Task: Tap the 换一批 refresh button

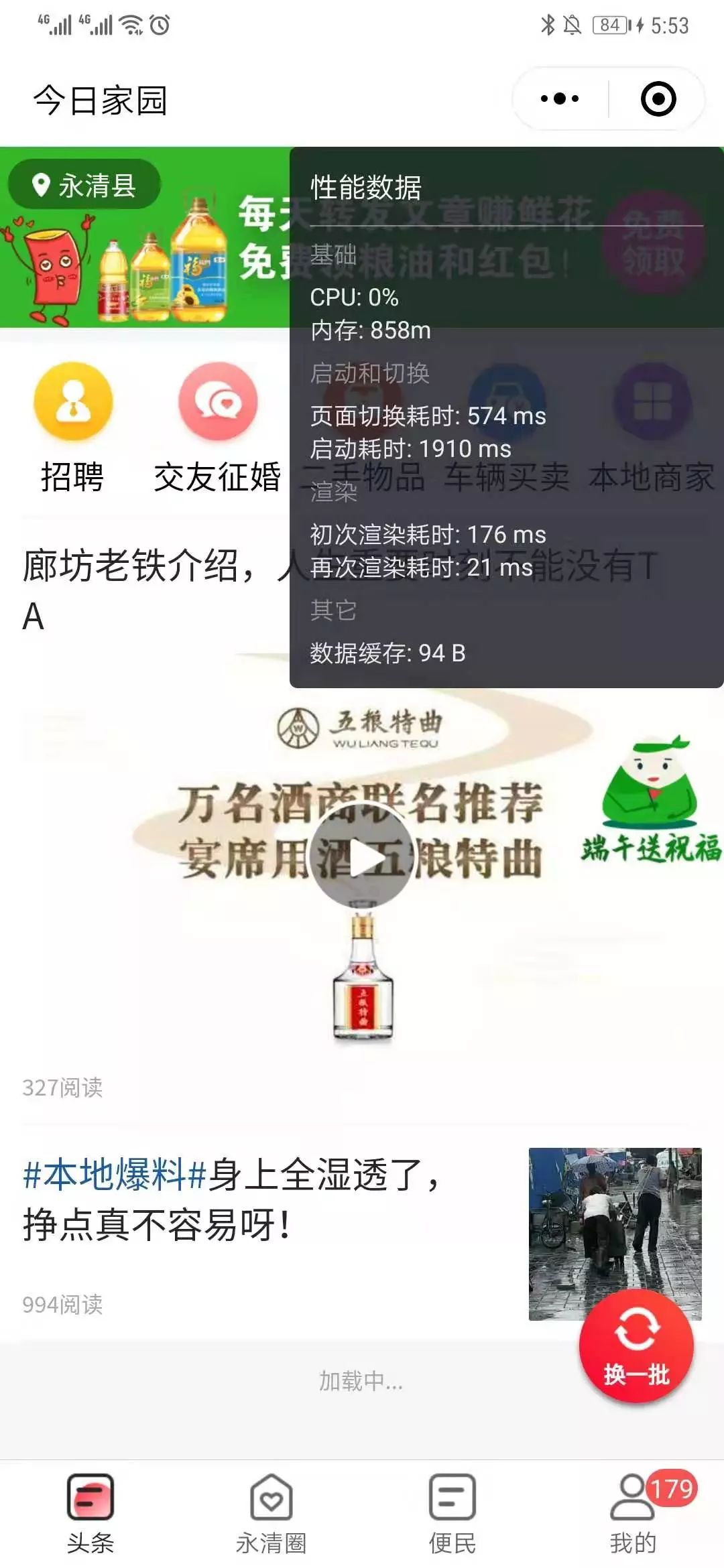Action: (636, 1347)
